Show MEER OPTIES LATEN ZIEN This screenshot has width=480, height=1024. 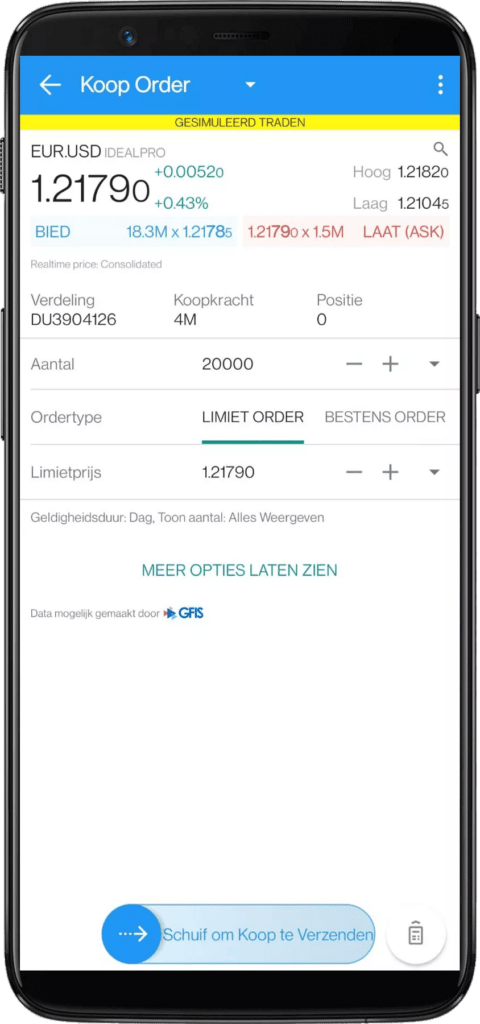point(240,570)
